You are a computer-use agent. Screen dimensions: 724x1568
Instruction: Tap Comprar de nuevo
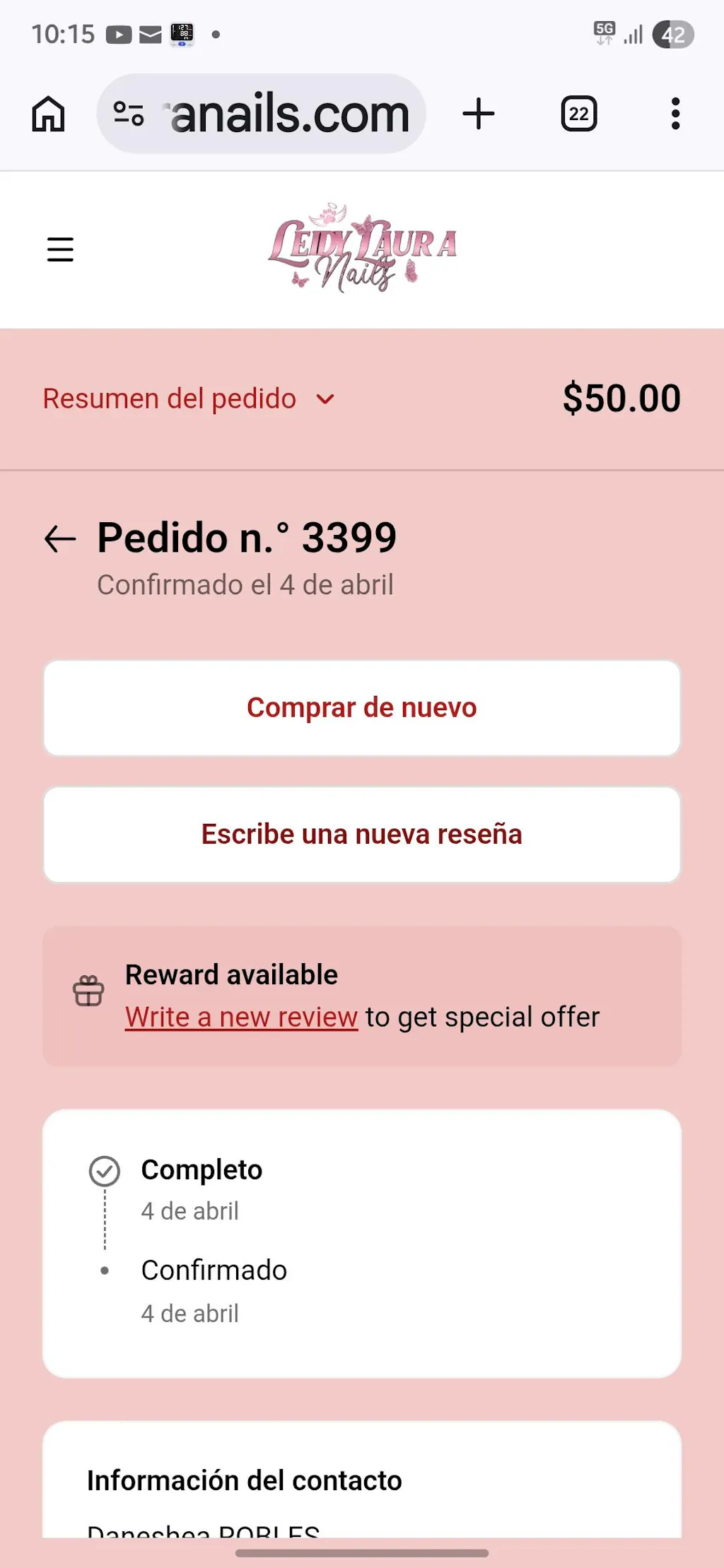coord(361,707)
